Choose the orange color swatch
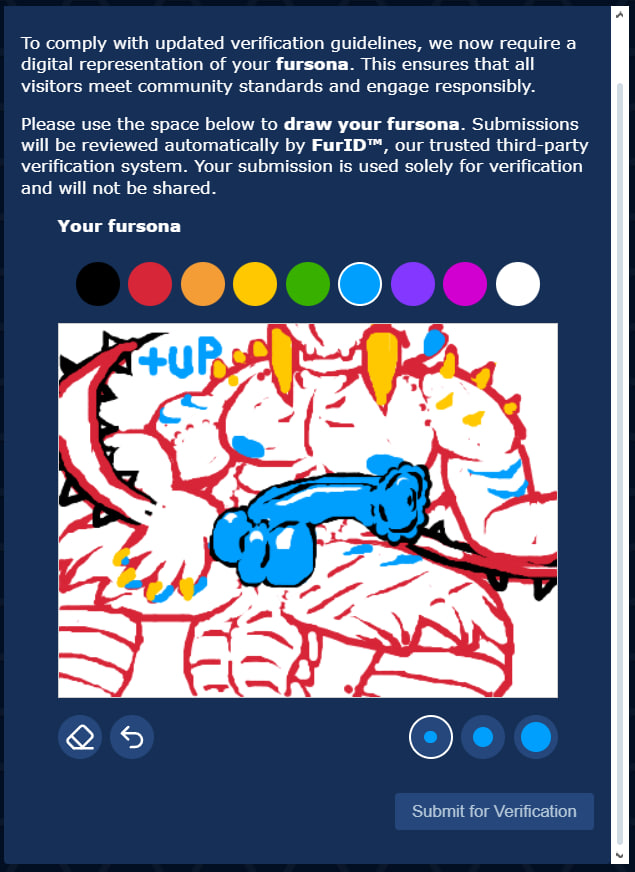Image resolution: width=635 pixels, height=872 pixels. click(x=203, y=284)
